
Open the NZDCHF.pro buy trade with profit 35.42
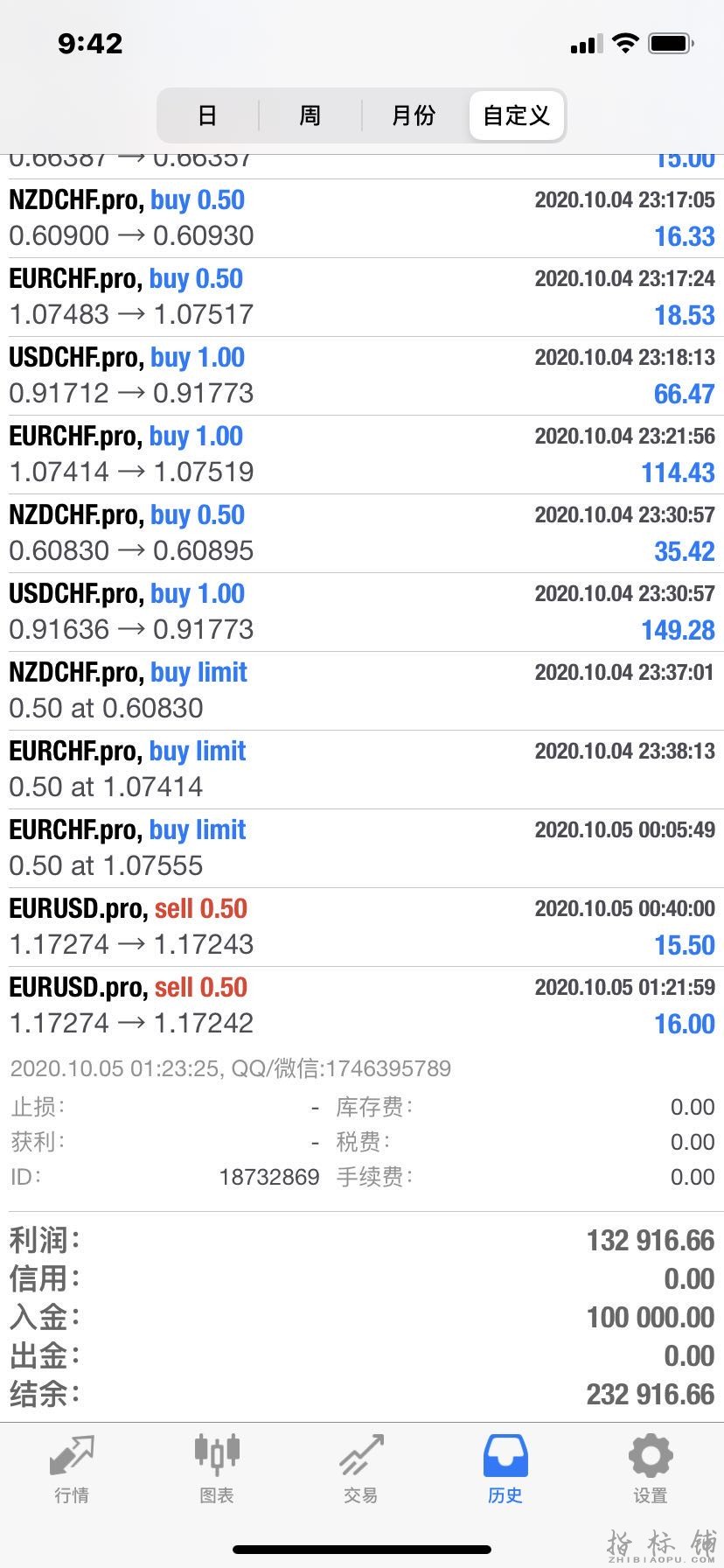[x=362, y=533]
